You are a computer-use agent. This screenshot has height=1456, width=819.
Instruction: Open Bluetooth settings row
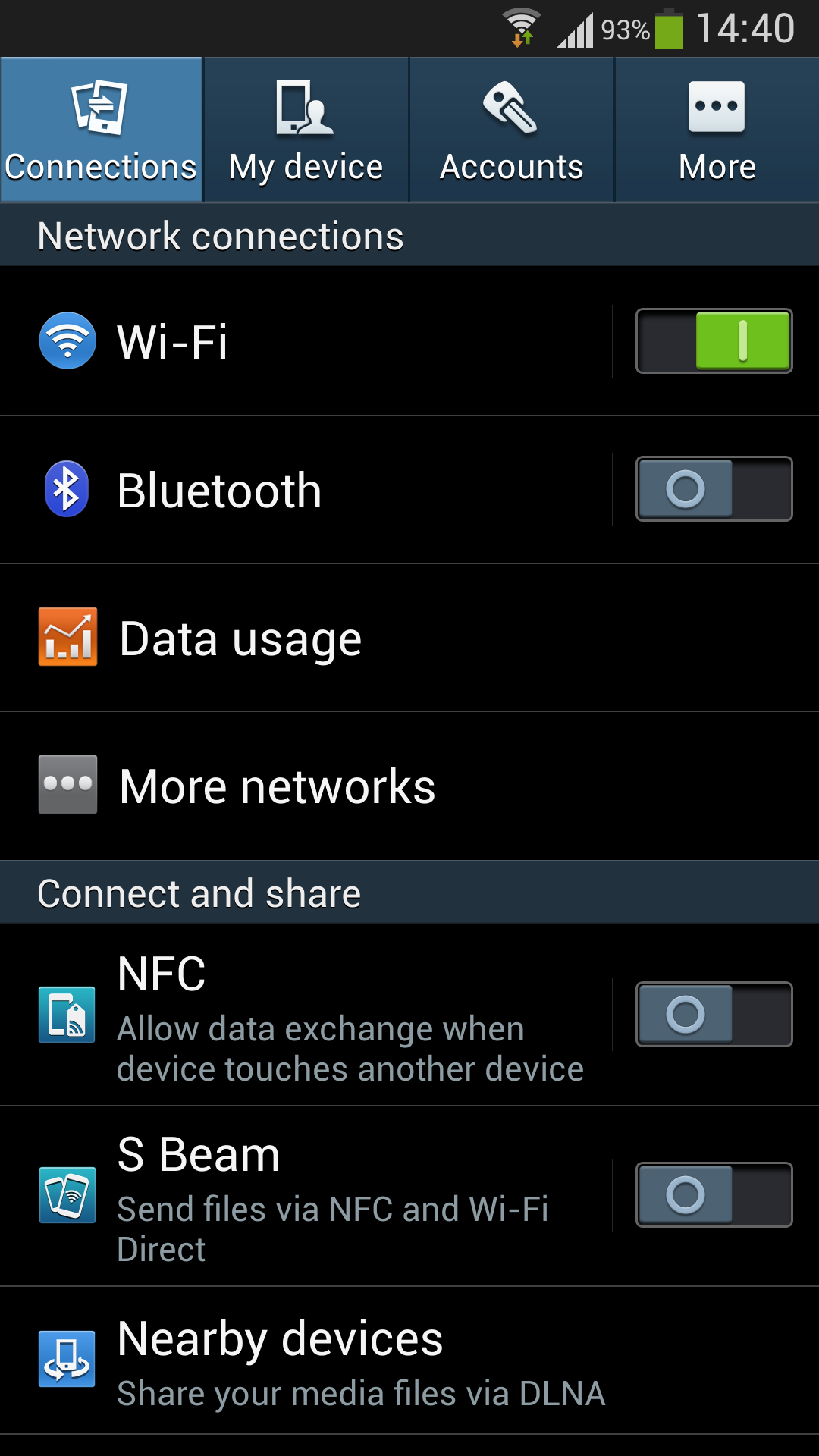click(x=306, y=490)
